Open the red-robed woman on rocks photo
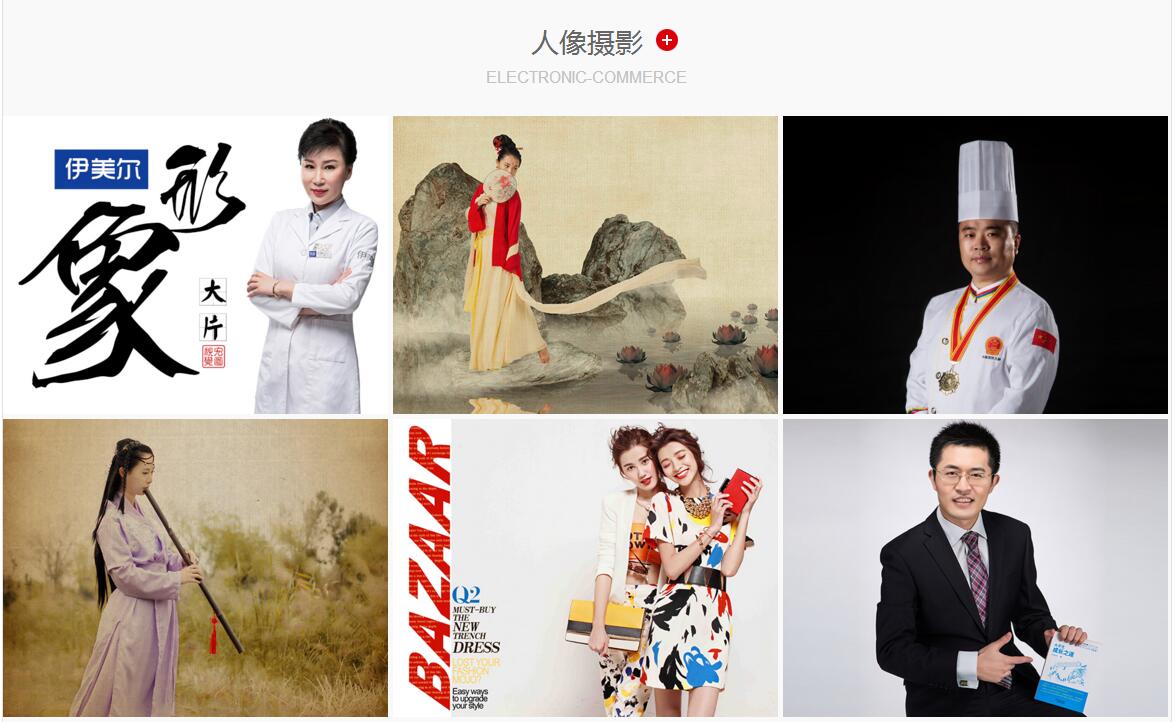This screenshot has height=722, width=1176. point(585,265)
